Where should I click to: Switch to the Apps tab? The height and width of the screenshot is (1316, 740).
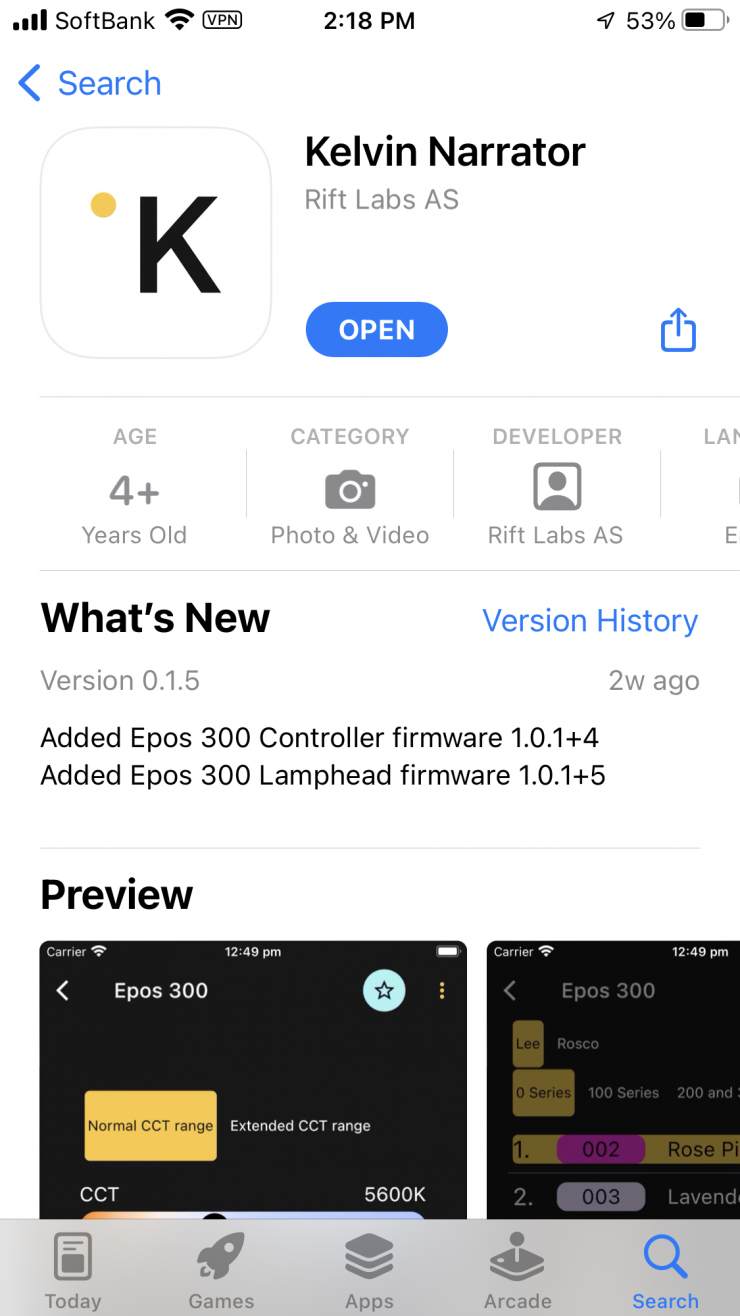(369, 1270)
